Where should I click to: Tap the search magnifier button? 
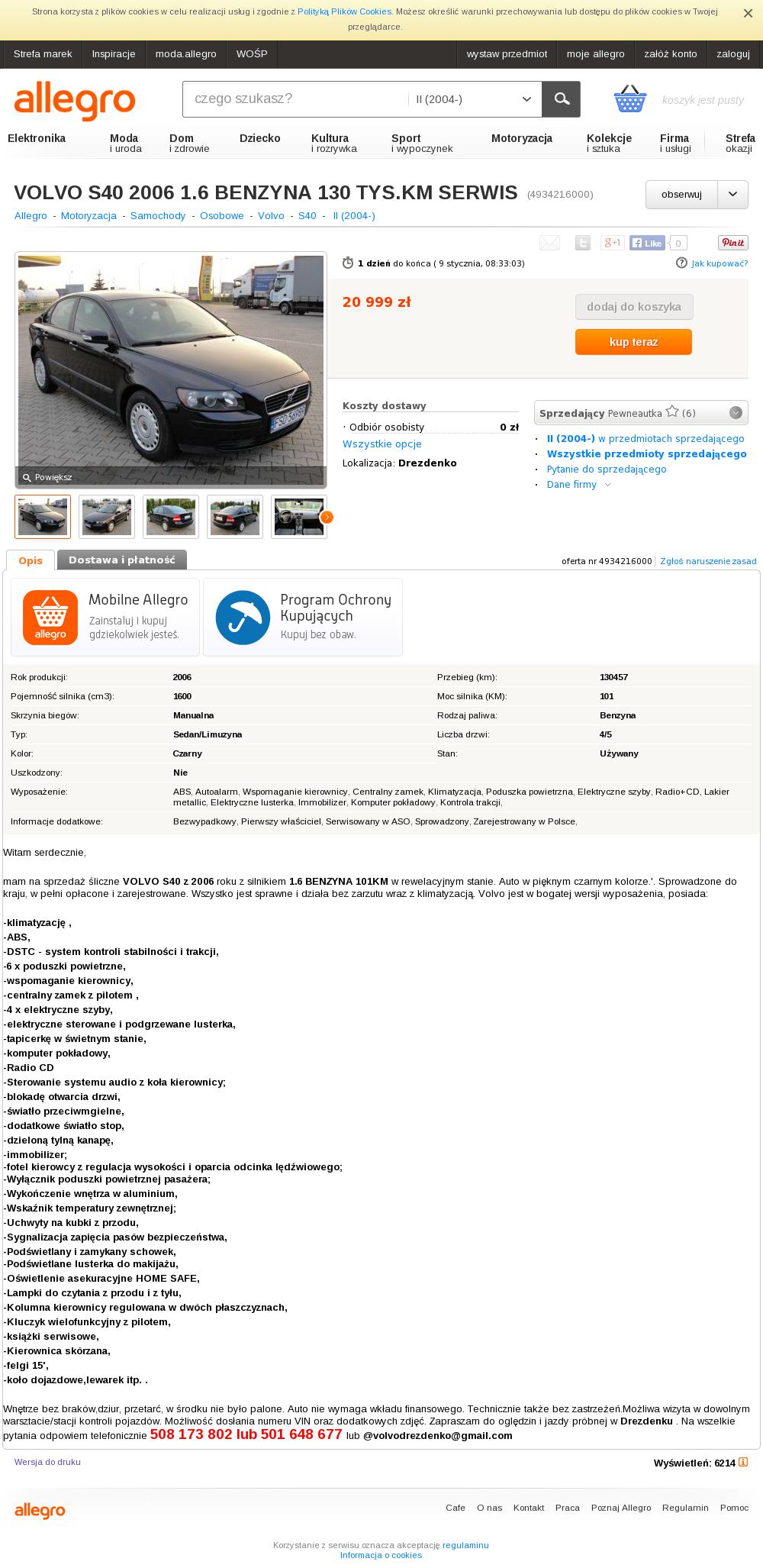(x=561, y=99)
